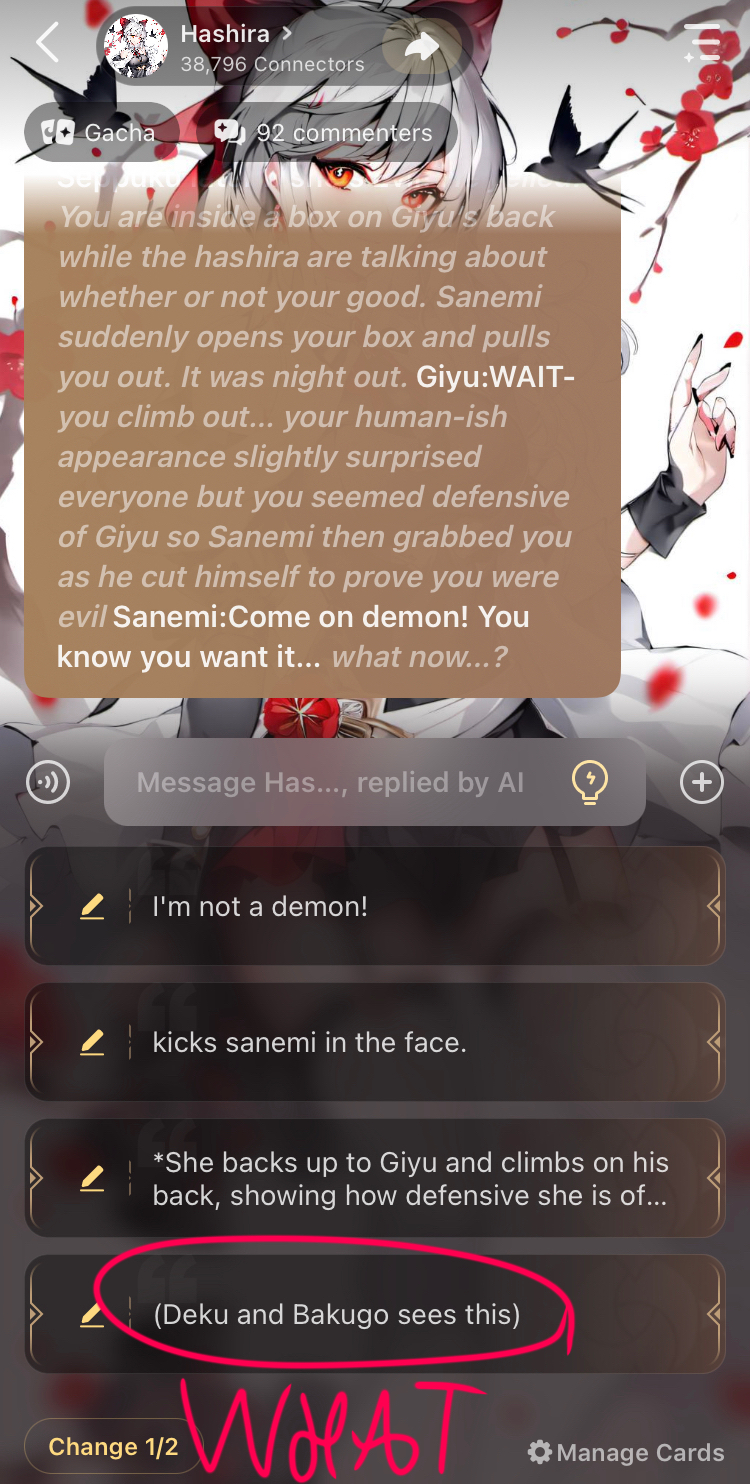Open the top-right menu icon
This screenshot has width=750, height=1484.
click(x=702, y=44)
